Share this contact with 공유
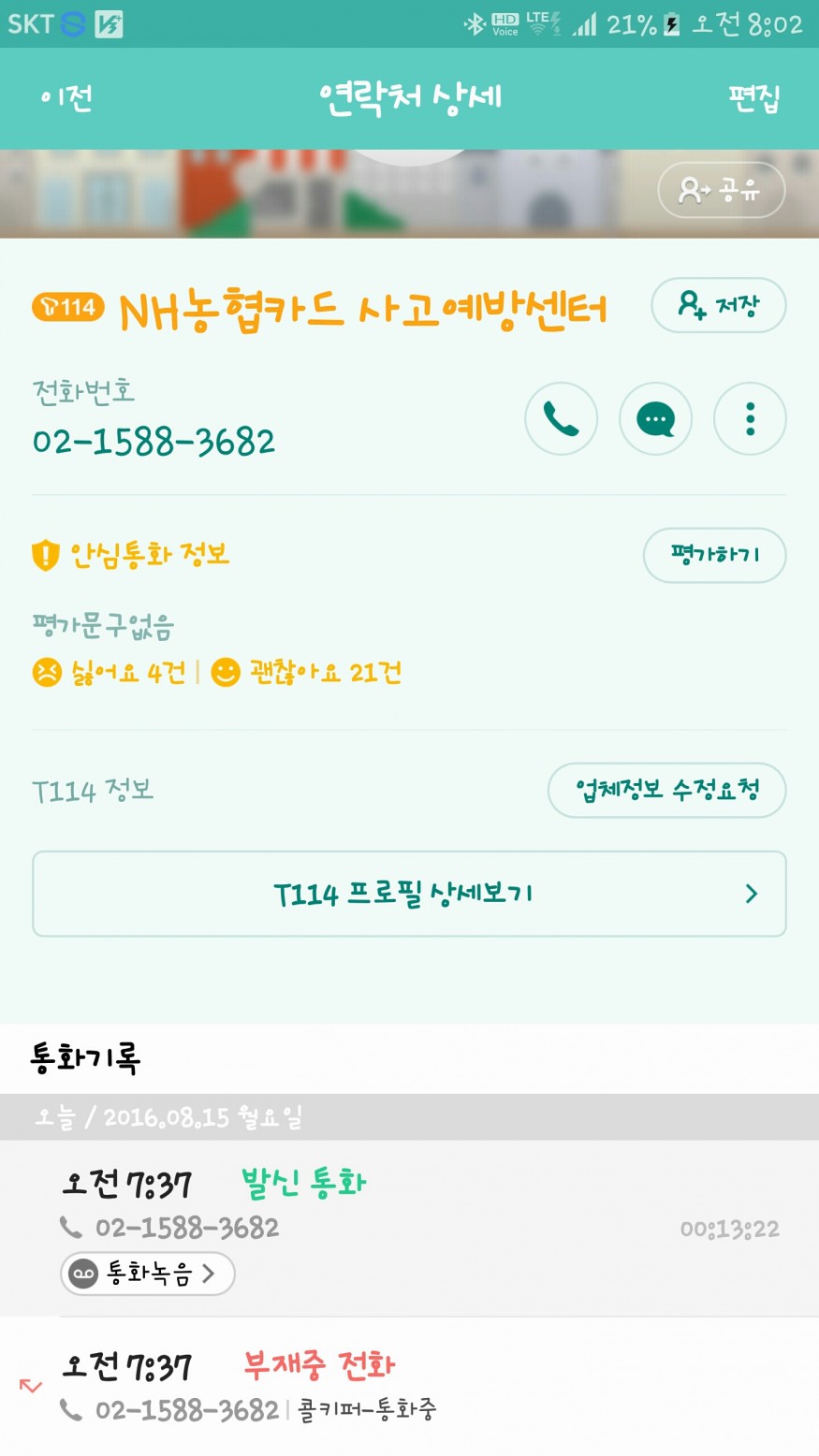This screenshot has width=819, height=1456. (721, 191)
